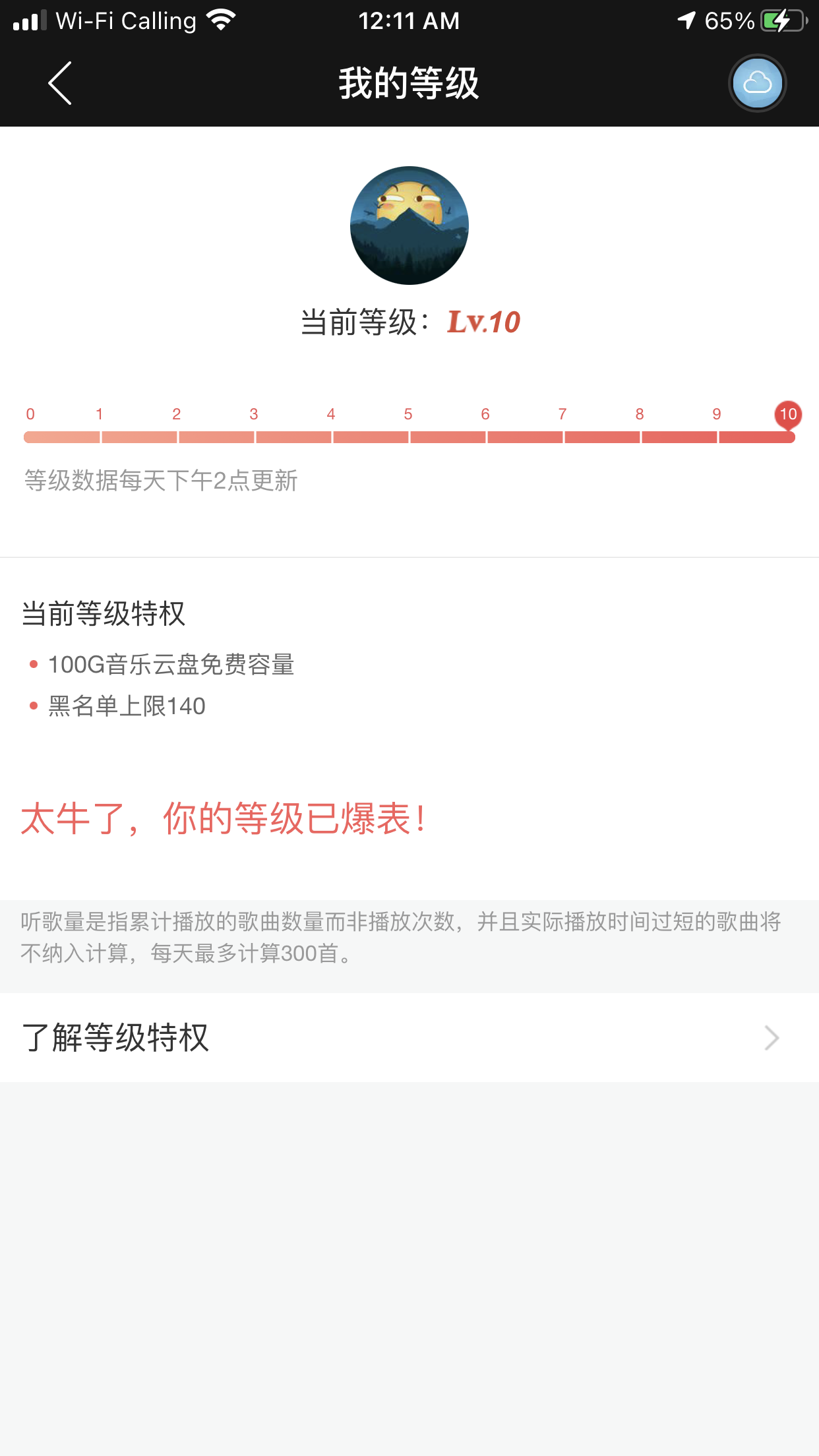Open the music cloud disk icon
819x1456 pixels.
point(757,83)
